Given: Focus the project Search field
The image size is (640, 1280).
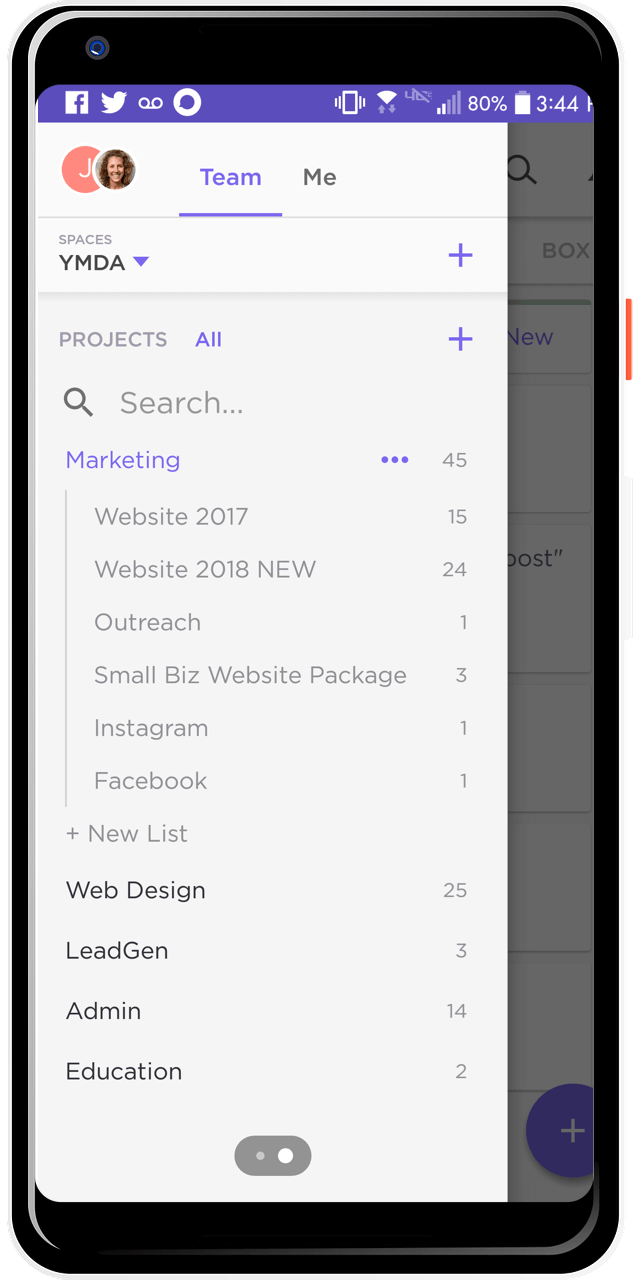Looking at the screenshot, I should coord(270,402).
